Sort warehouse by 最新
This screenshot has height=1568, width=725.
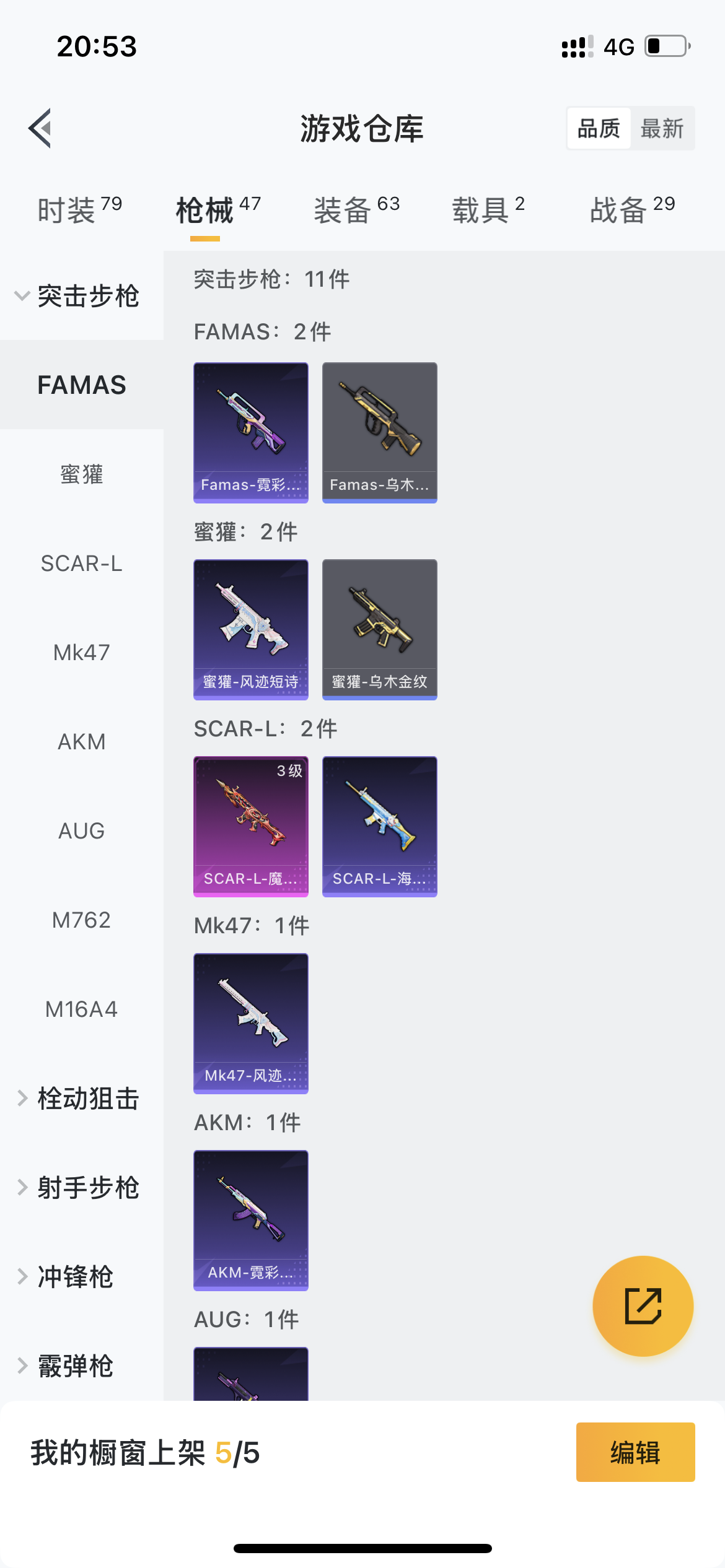point(661,129)
